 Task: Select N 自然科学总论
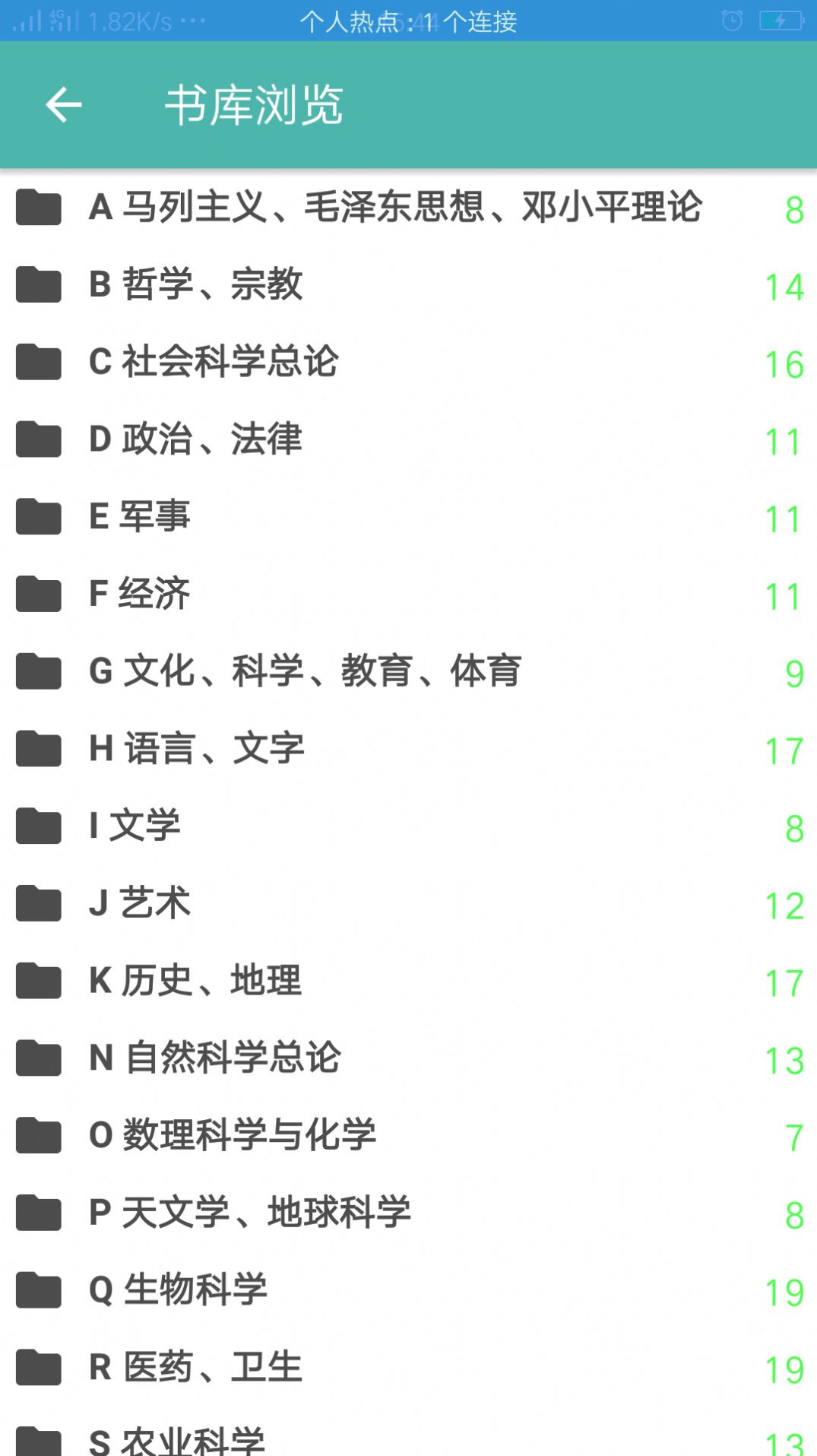click(408, 1058)
